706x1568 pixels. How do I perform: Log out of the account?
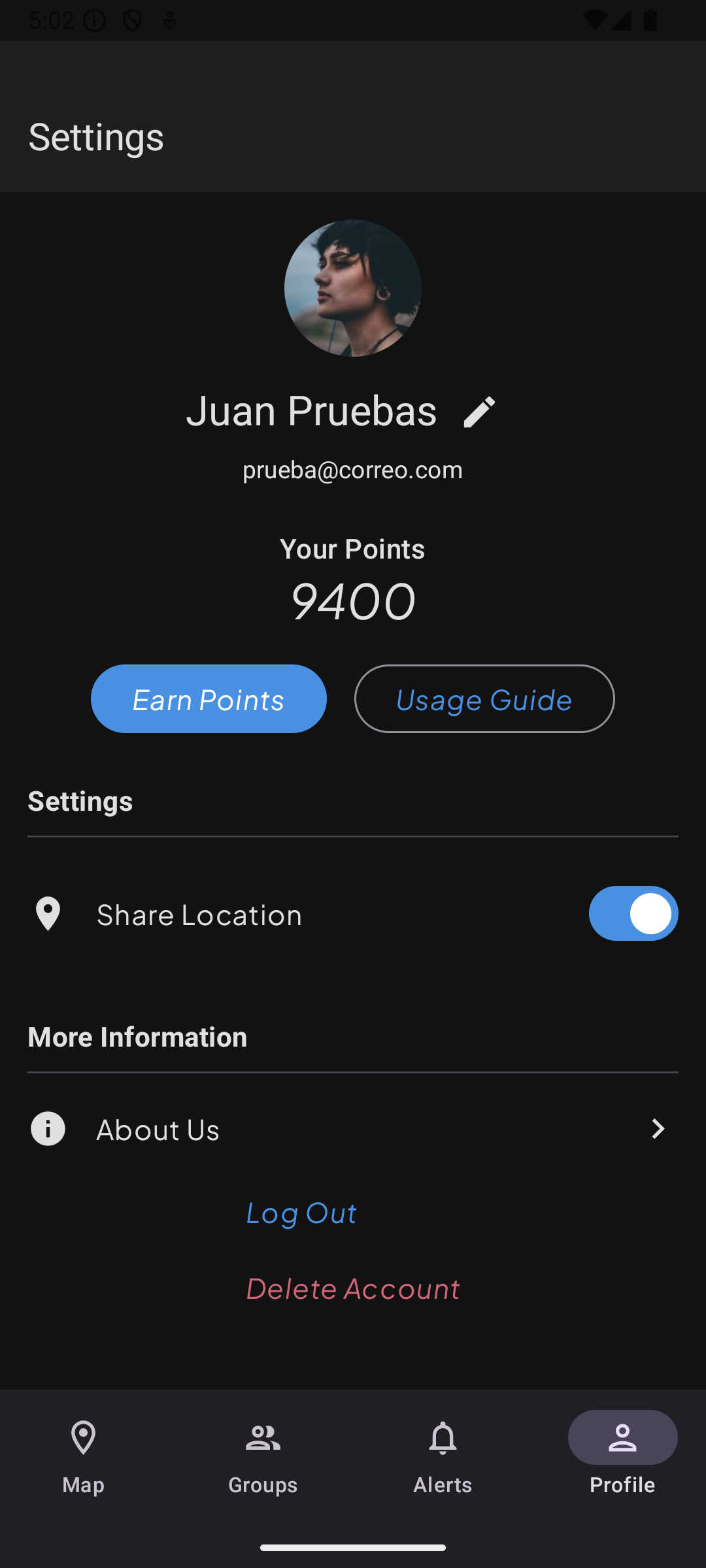click(x=301, y=1213)
